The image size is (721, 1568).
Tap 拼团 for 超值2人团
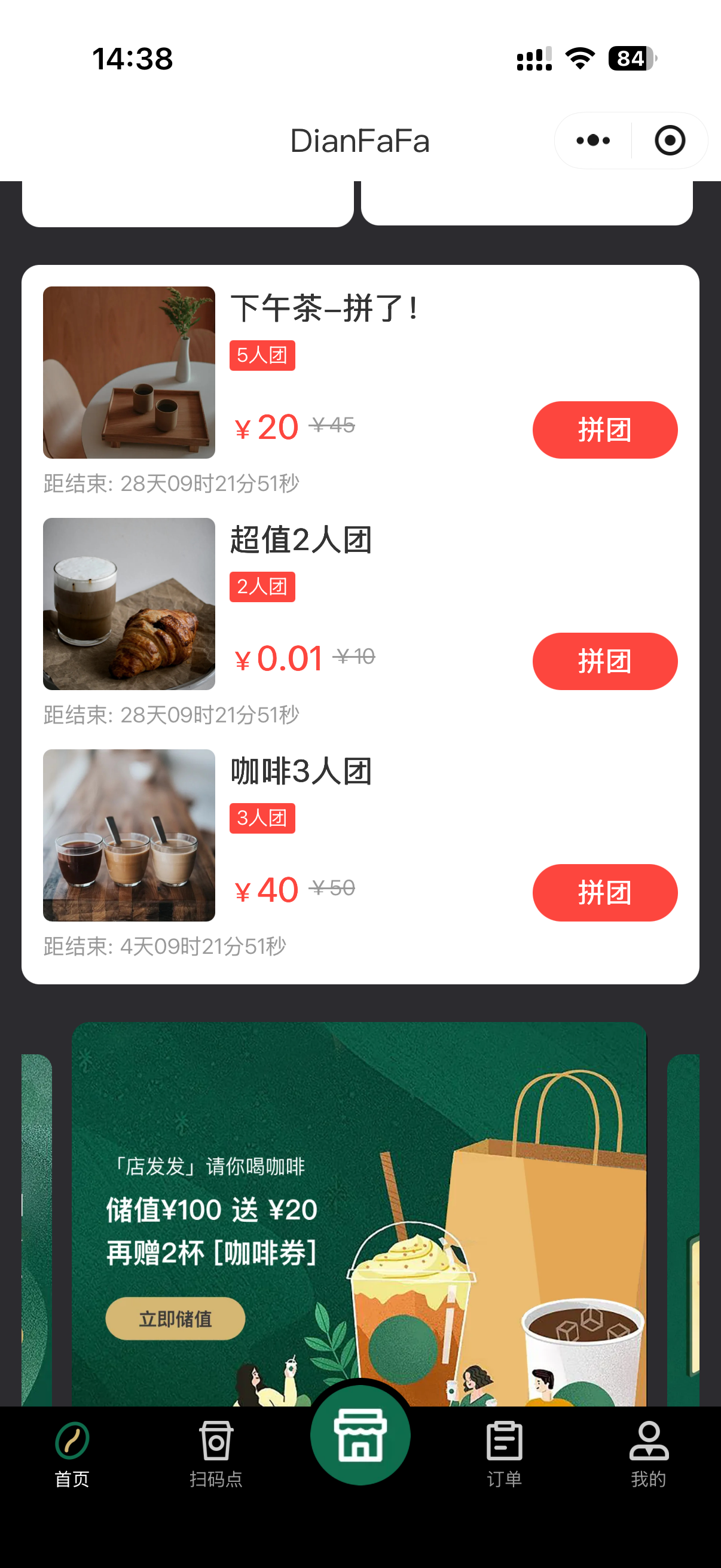(x=604, y=661)
